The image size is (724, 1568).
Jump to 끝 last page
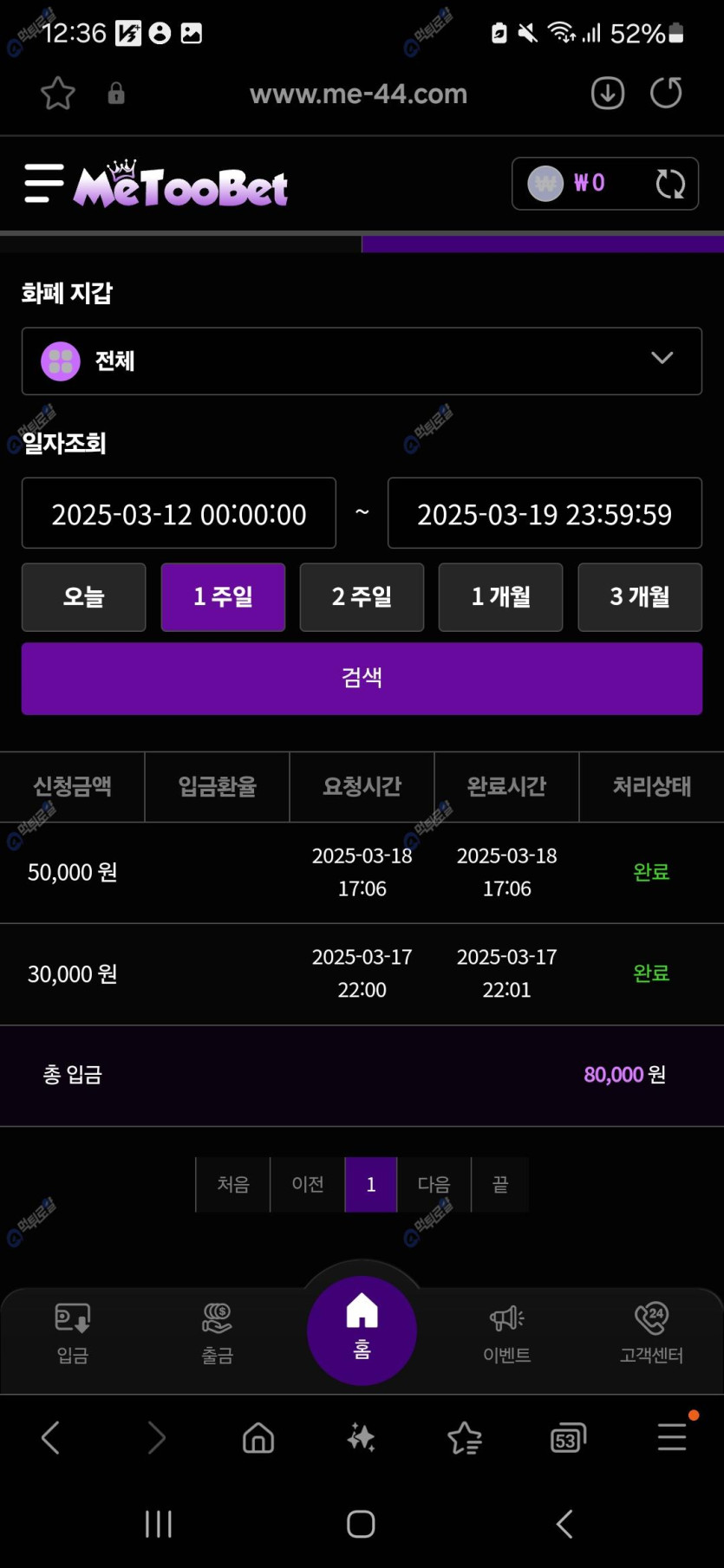[x=500, y=1184]
